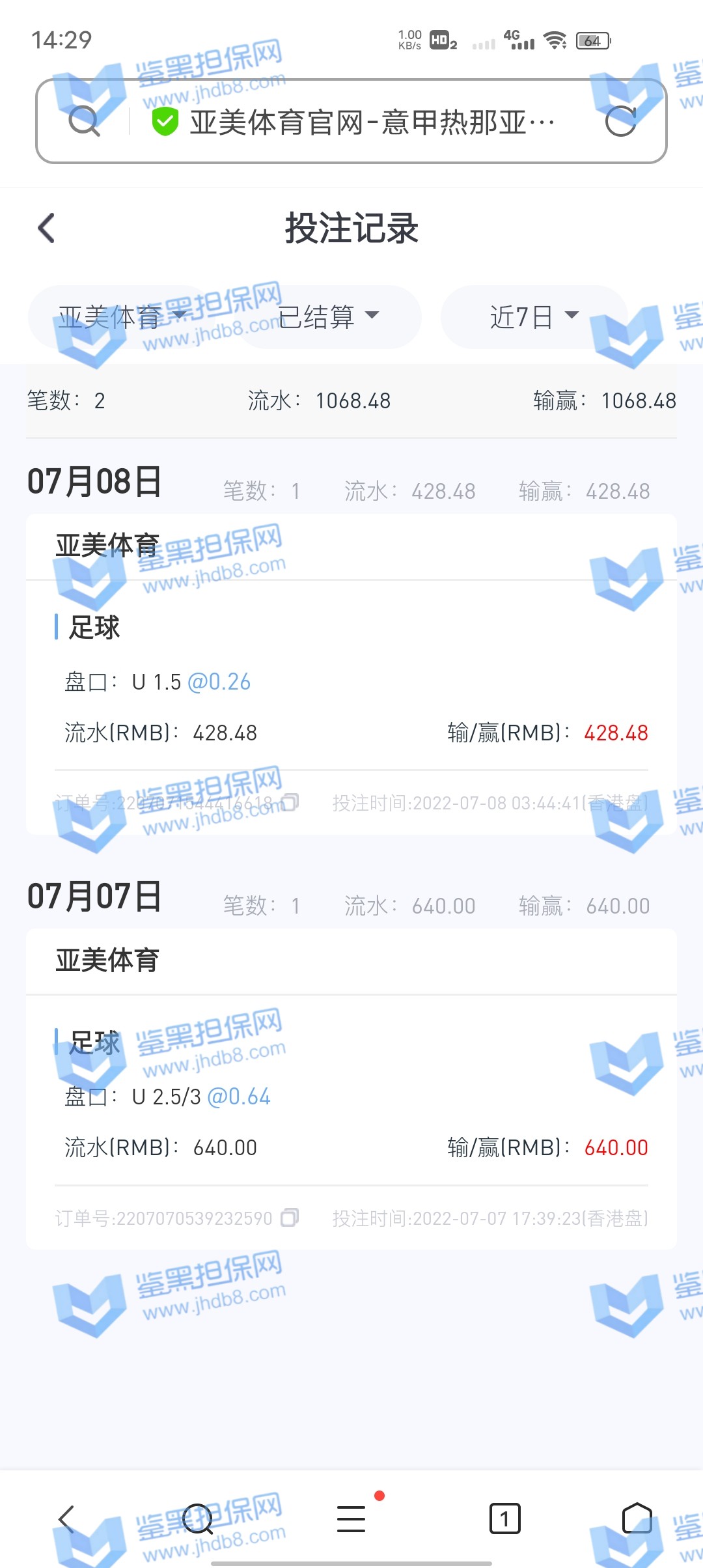Open the browser menu button

coord(351,1519)
